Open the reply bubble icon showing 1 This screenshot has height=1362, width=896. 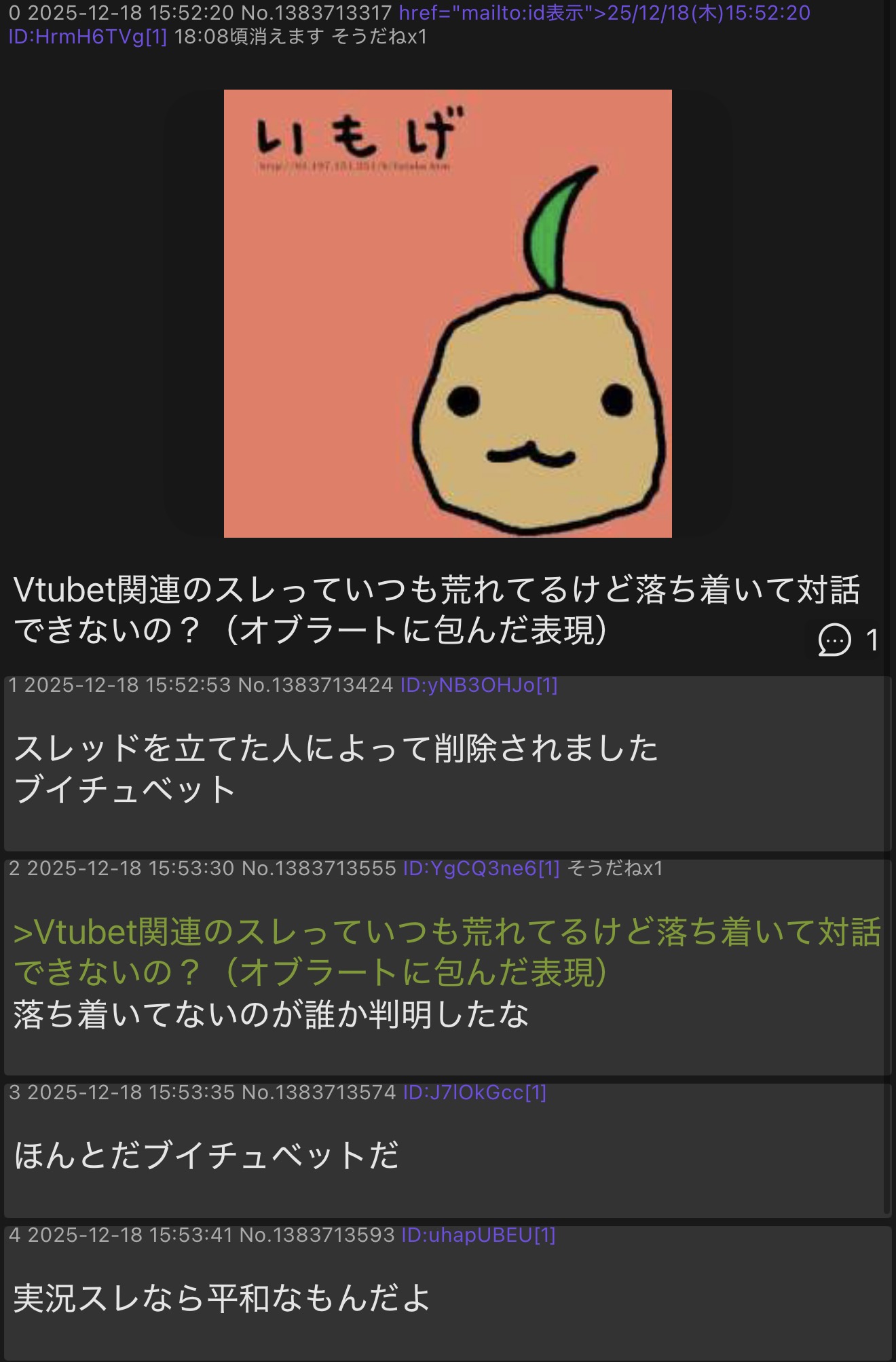tap(835, 640)
